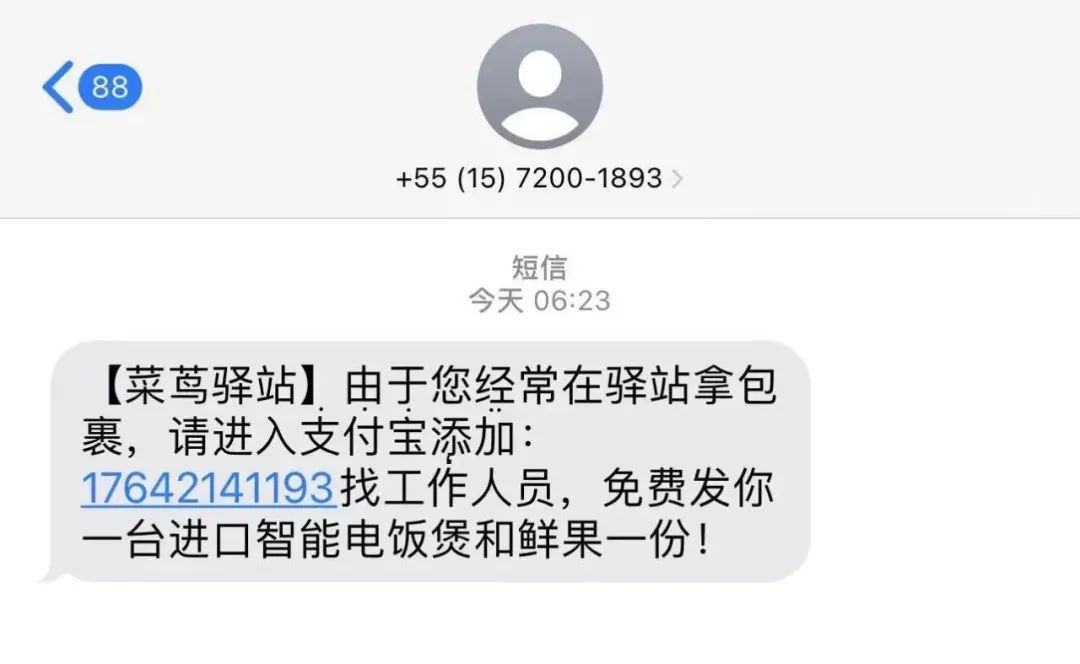
Task: Tap the linked number 17642141193
Action: click(207, 488)
